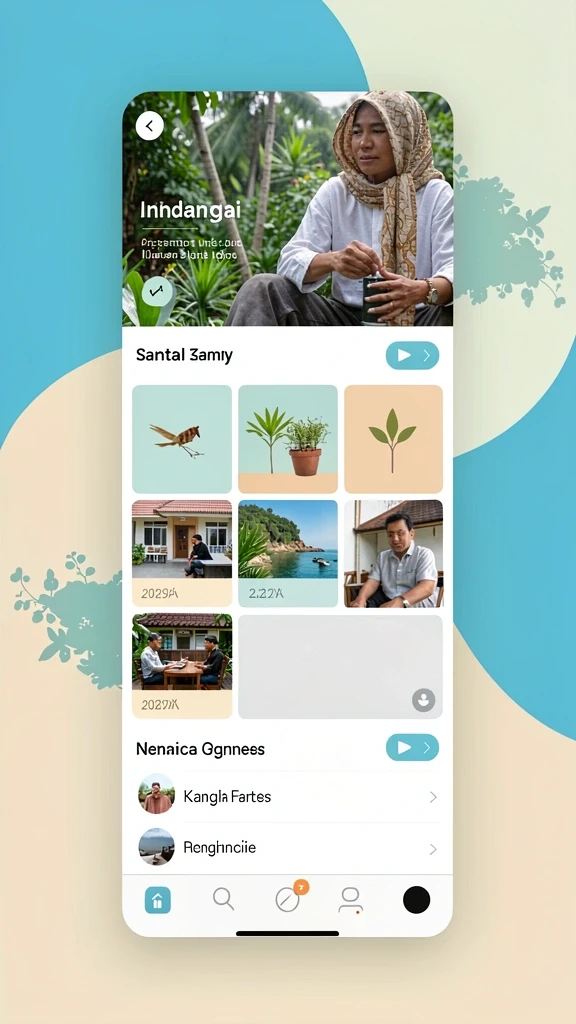This screenshot has height=1024, width=576.
Task: Tap the play button beside Nenaica Ggnness
Action: [412, 748]
